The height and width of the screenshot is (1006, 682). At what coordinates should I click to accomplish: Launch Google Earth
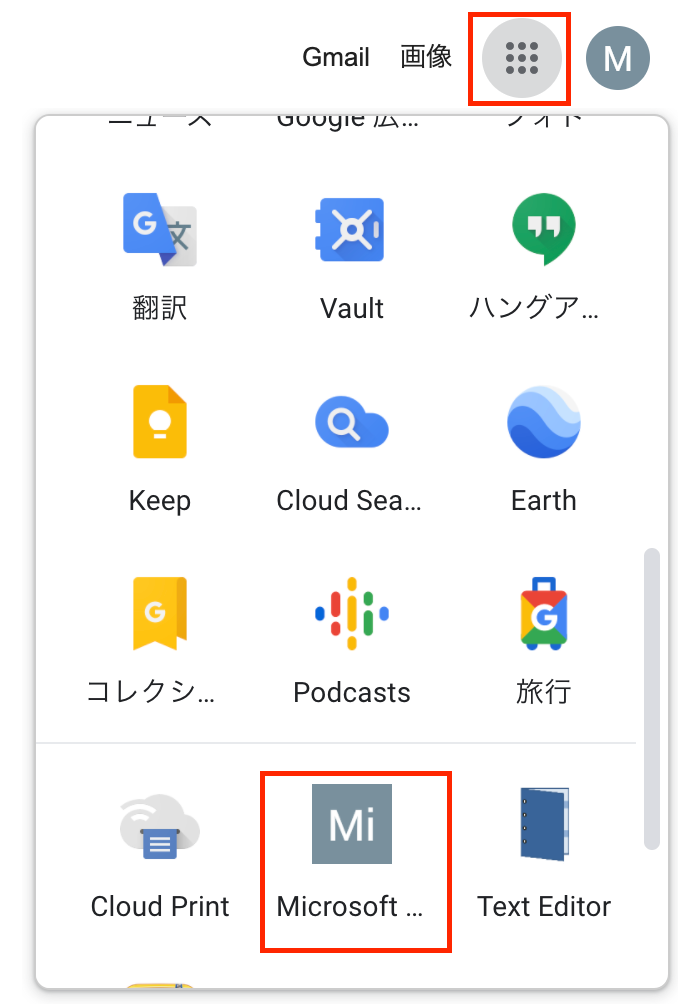click(543, 442)
